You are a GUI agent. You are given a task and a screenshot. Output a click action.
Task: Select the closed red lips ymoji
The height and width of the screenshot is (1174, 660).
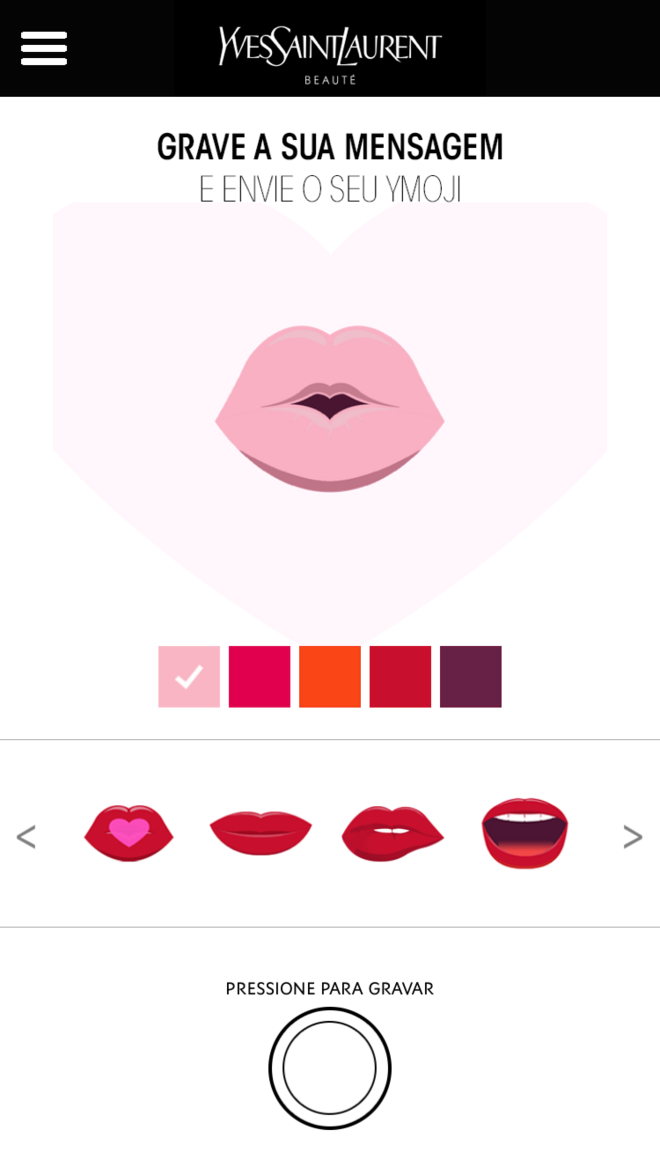click(x=260, y=833)
